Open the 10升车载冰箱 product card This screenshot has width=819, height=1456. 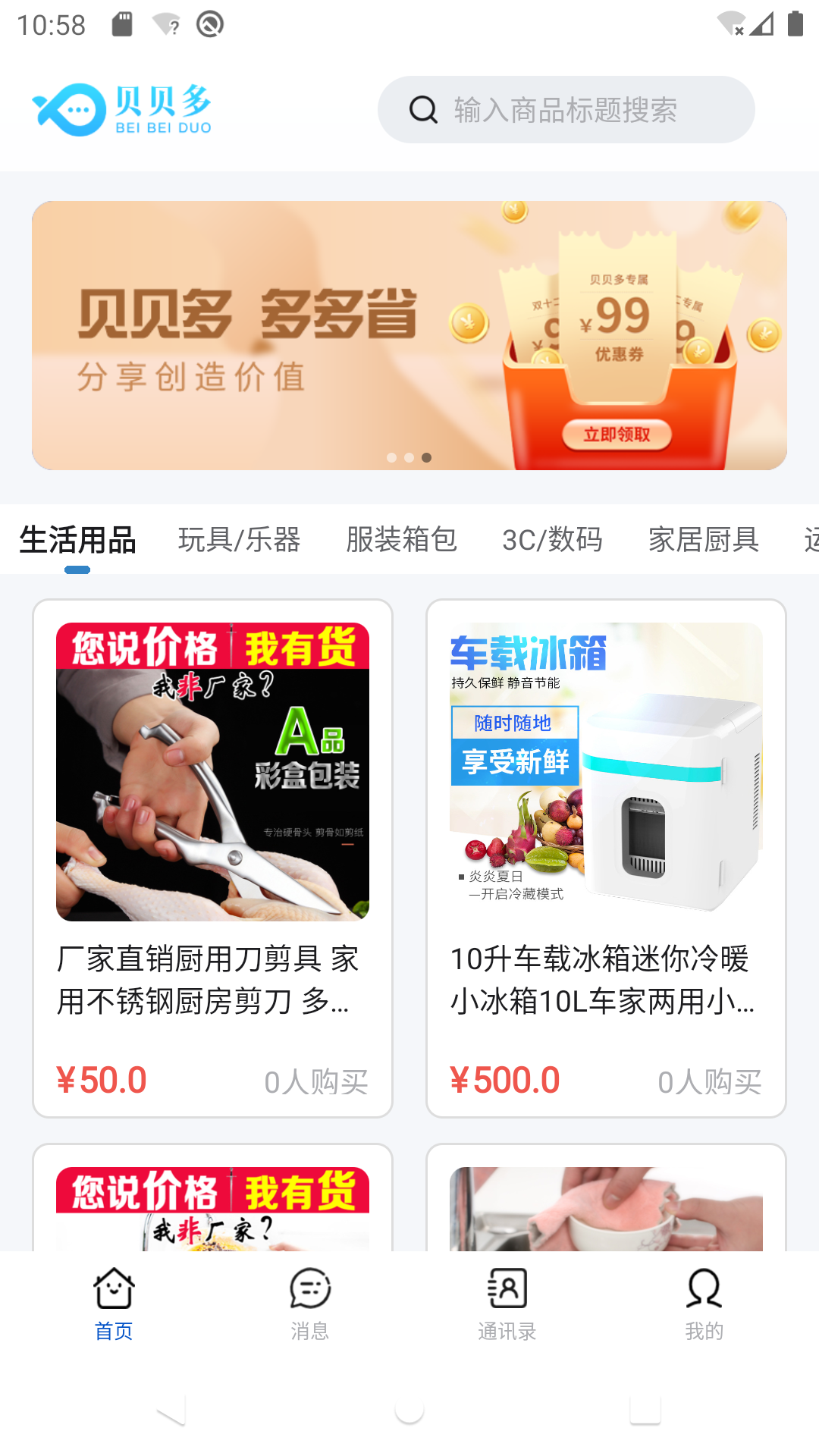[x=606, y=857]
